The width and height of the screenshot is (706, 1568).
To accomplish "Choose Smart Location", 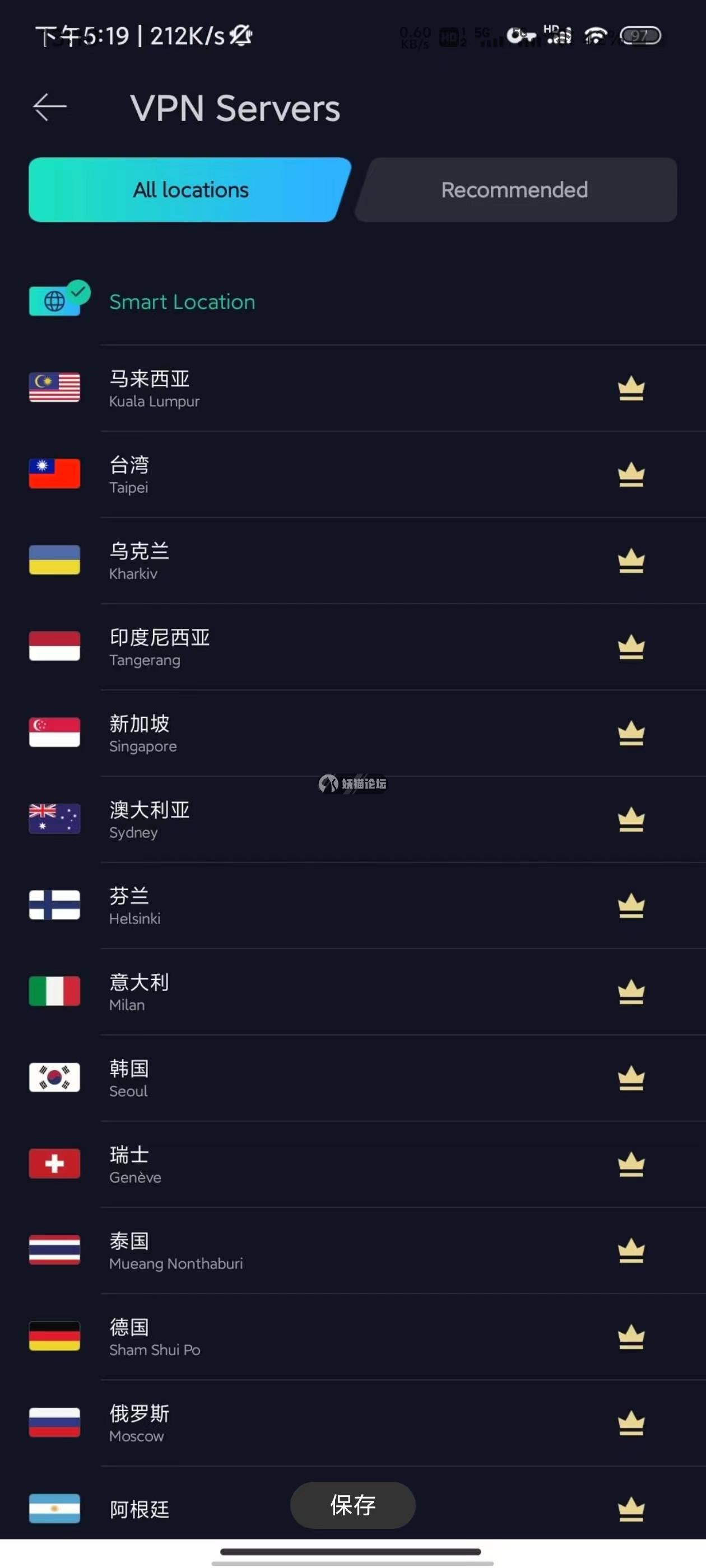I will (182, 302).
